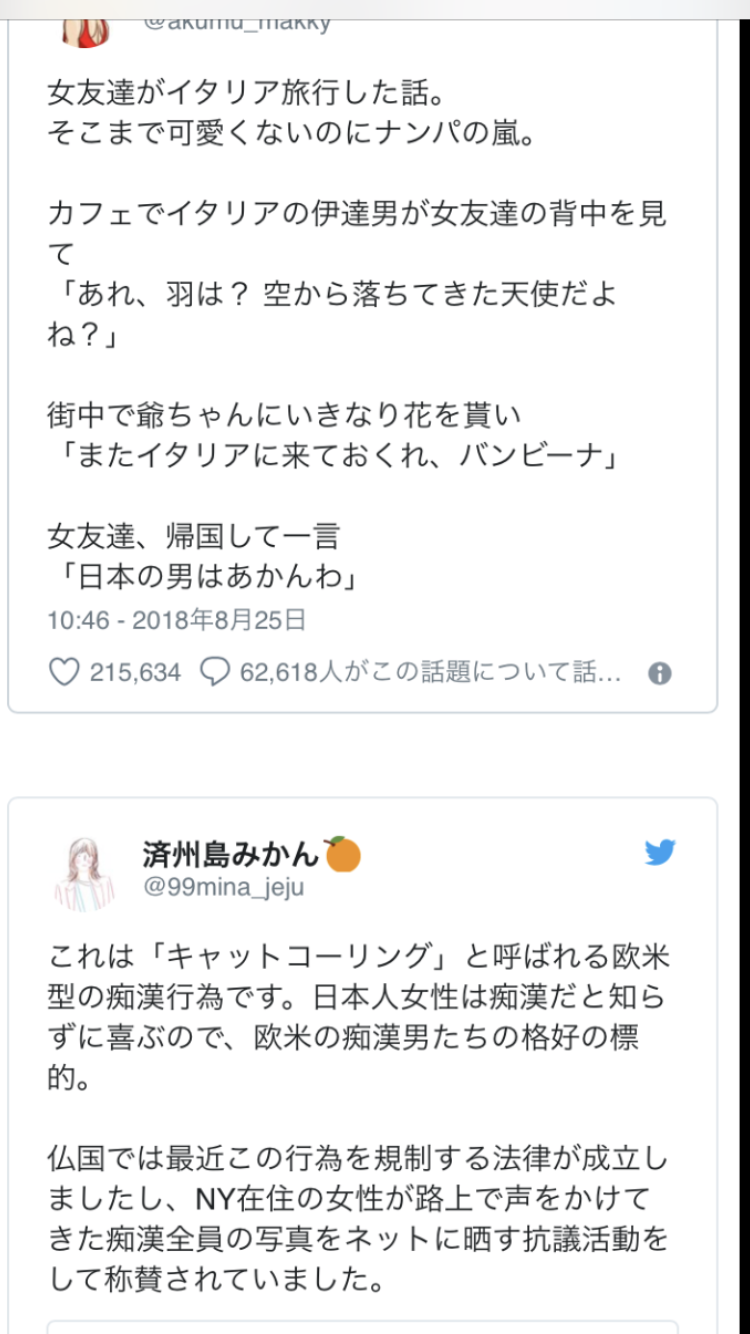The image size is (750, 1334).
Task: Open 済州島みかん's profile avatar
Action: pyautogui.click(x=84, y=872)
